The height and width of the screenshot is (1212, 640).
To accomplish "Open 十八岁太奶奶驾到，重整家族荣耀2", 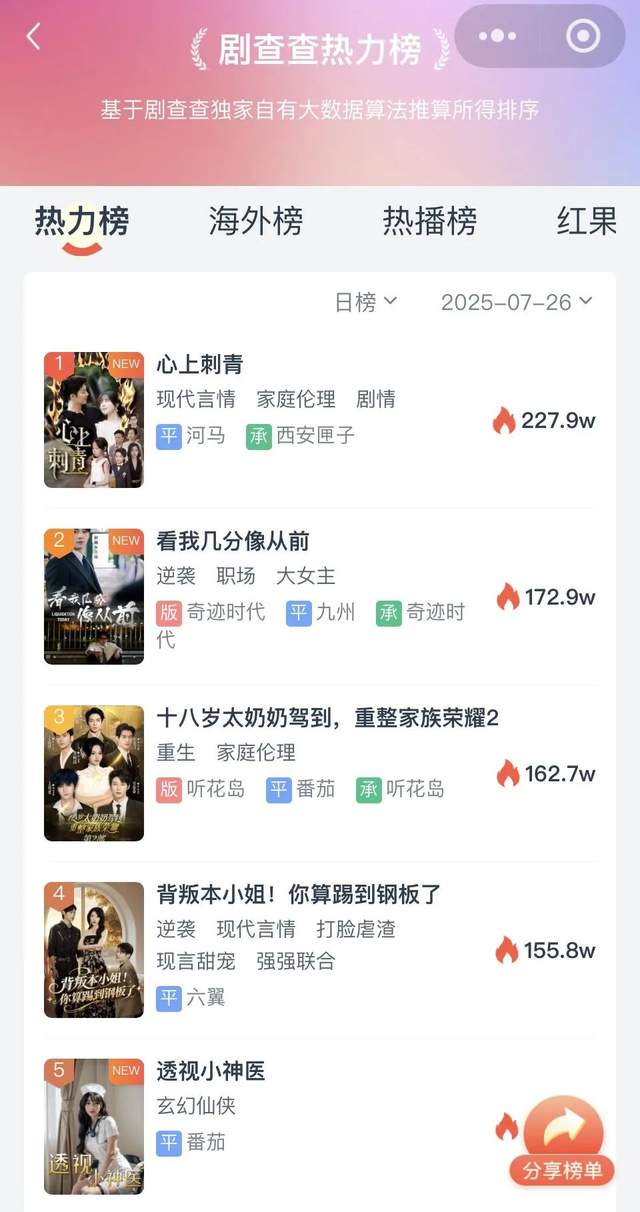I will [327, 718].
